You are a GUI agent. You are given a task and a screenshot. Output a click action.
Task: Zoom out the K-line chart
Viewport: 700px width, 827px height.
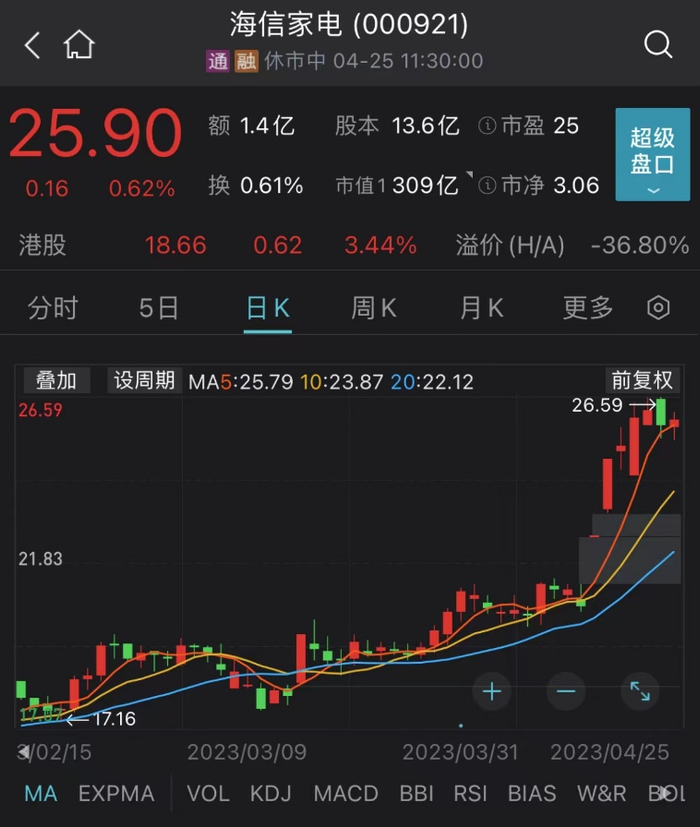pyautogui.click(x=566, y=691)
